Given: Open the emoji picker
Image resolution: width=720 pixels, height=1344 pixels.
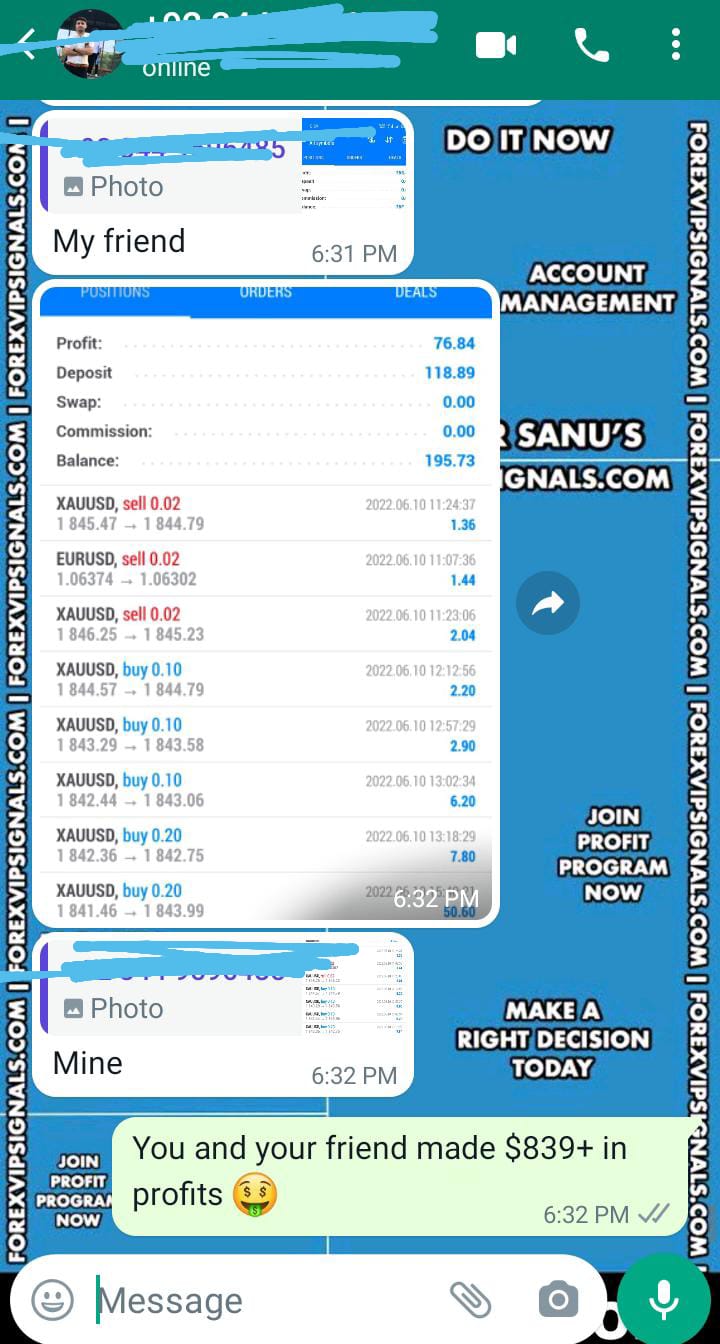Looking at the screenshot, I should pyautogui.click(x=52, y=1300).
